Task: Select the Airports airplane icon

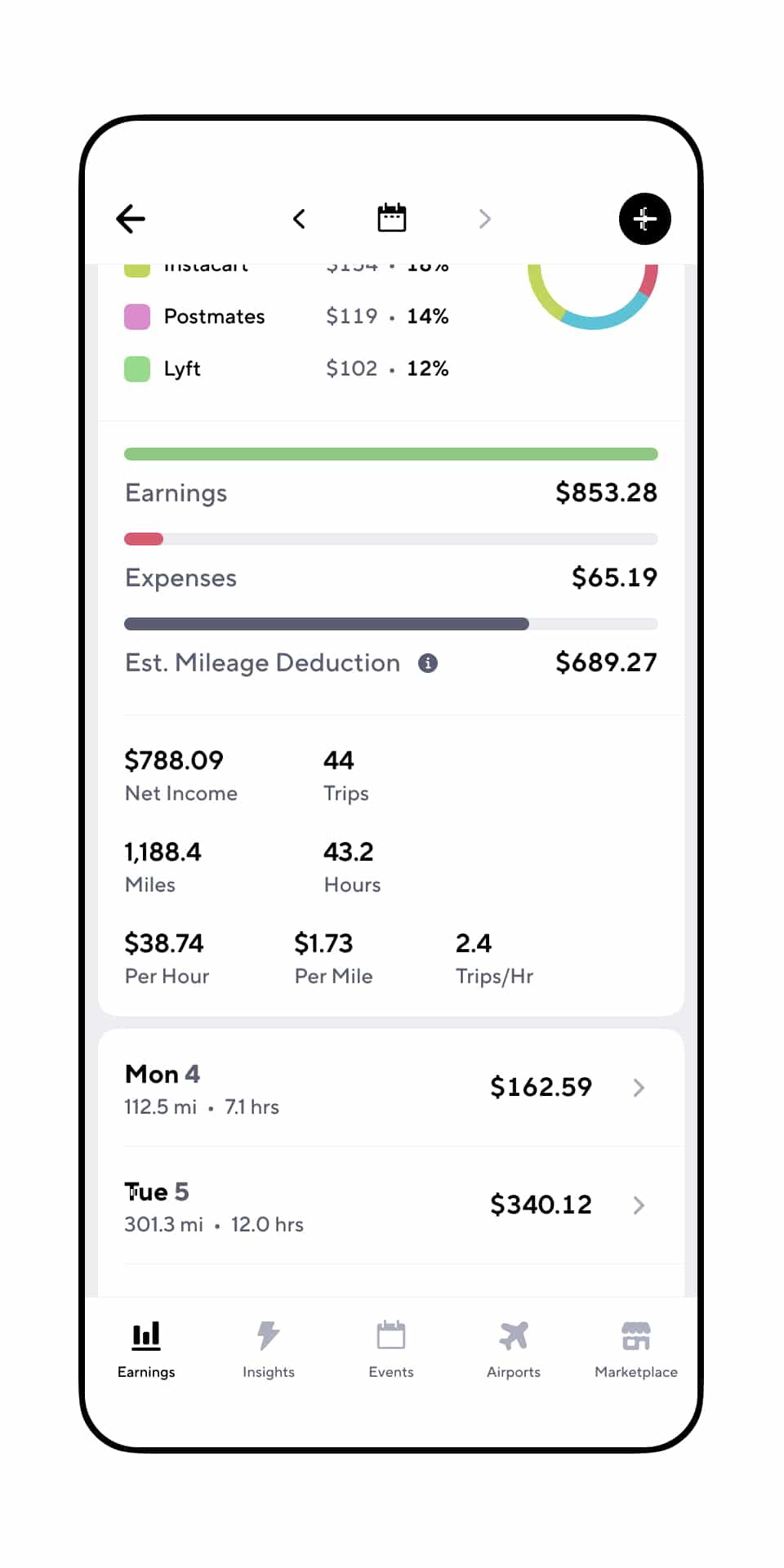Action: pyautogui.click(x=513, y=1334)
